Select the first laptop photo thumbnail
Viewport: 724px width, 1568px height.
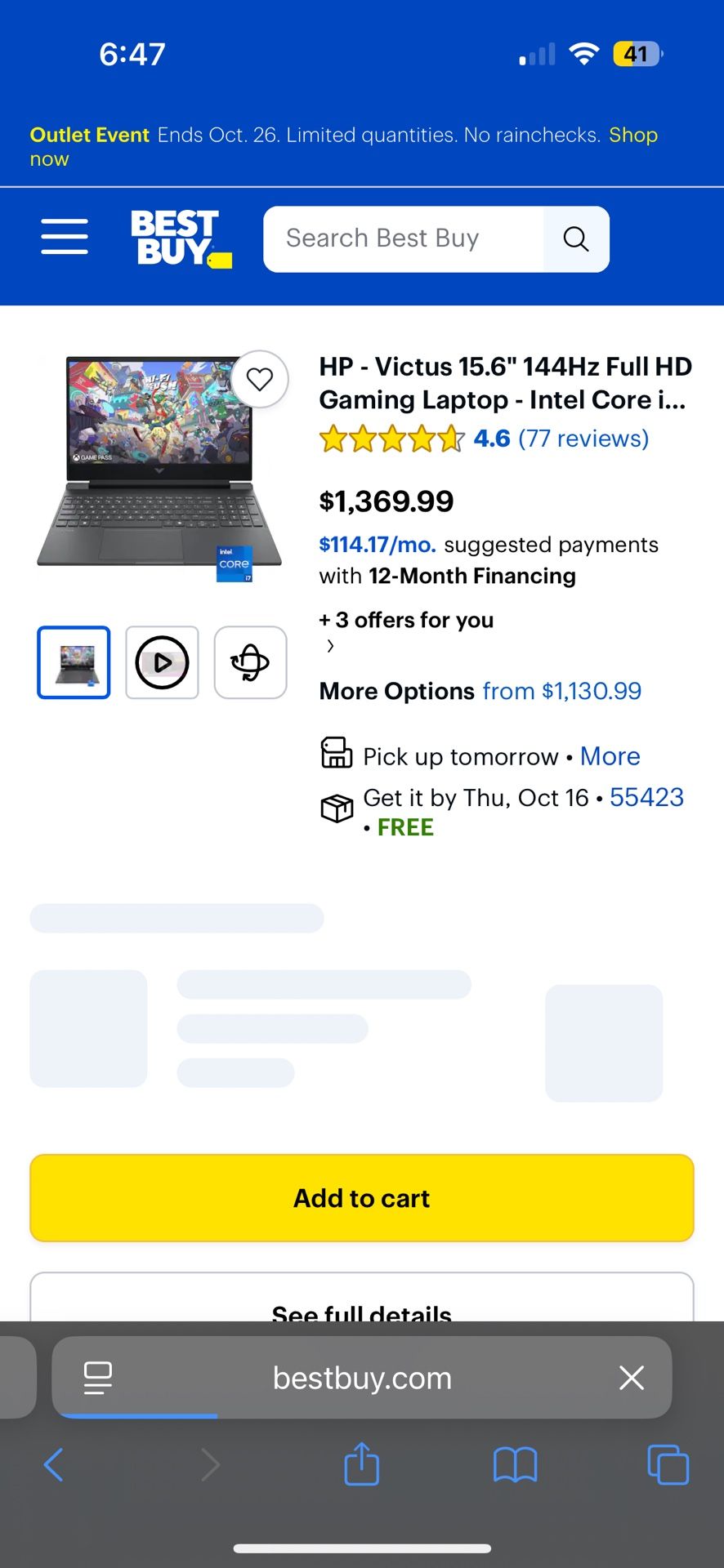pyautogui.click(x=74, y=662)
